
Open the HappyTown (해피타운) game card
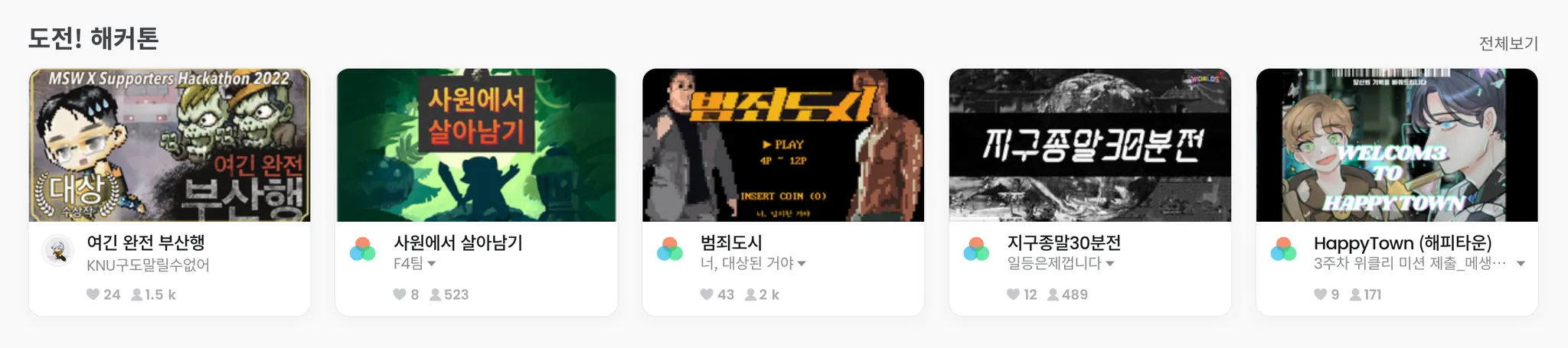(1396, 145)
